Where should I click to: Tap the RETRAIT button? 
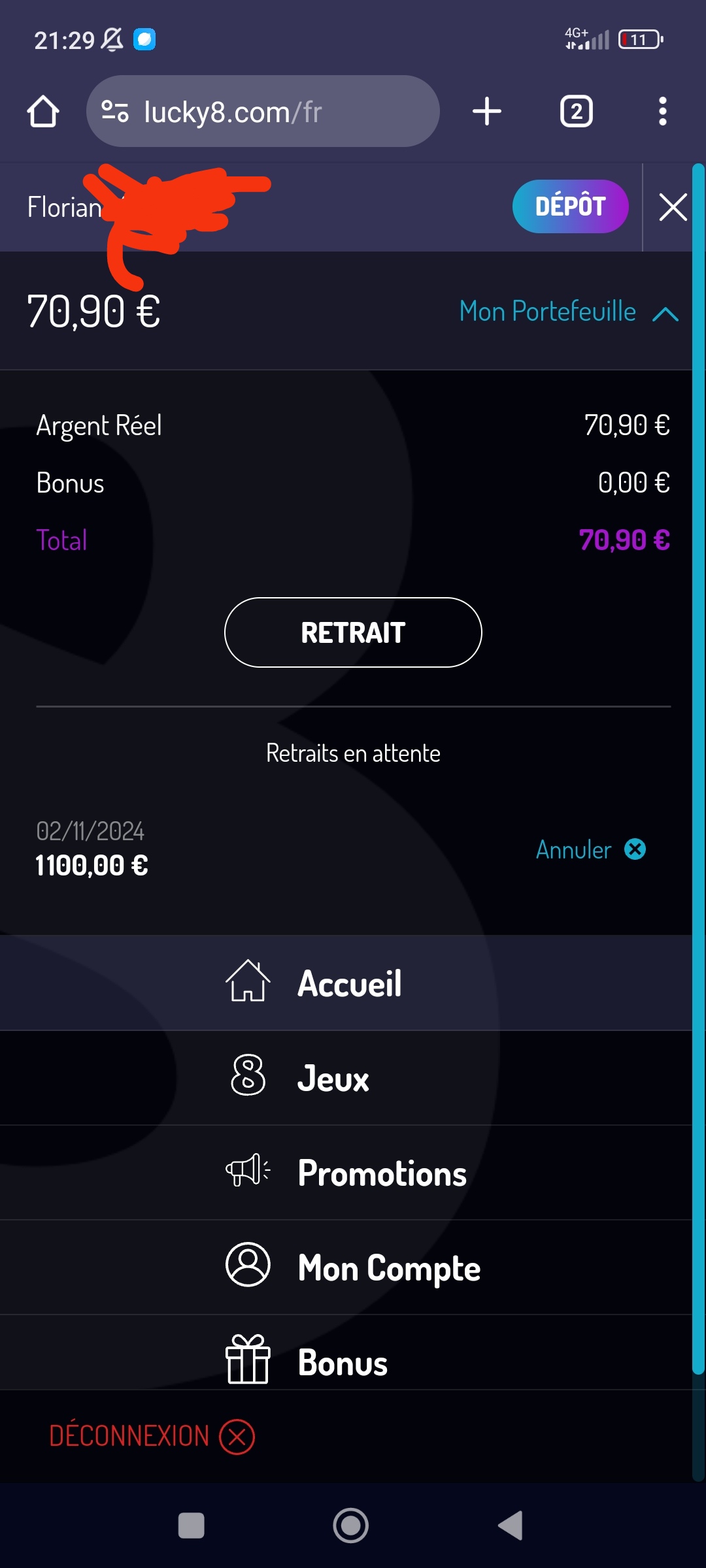tap(353, 632)
